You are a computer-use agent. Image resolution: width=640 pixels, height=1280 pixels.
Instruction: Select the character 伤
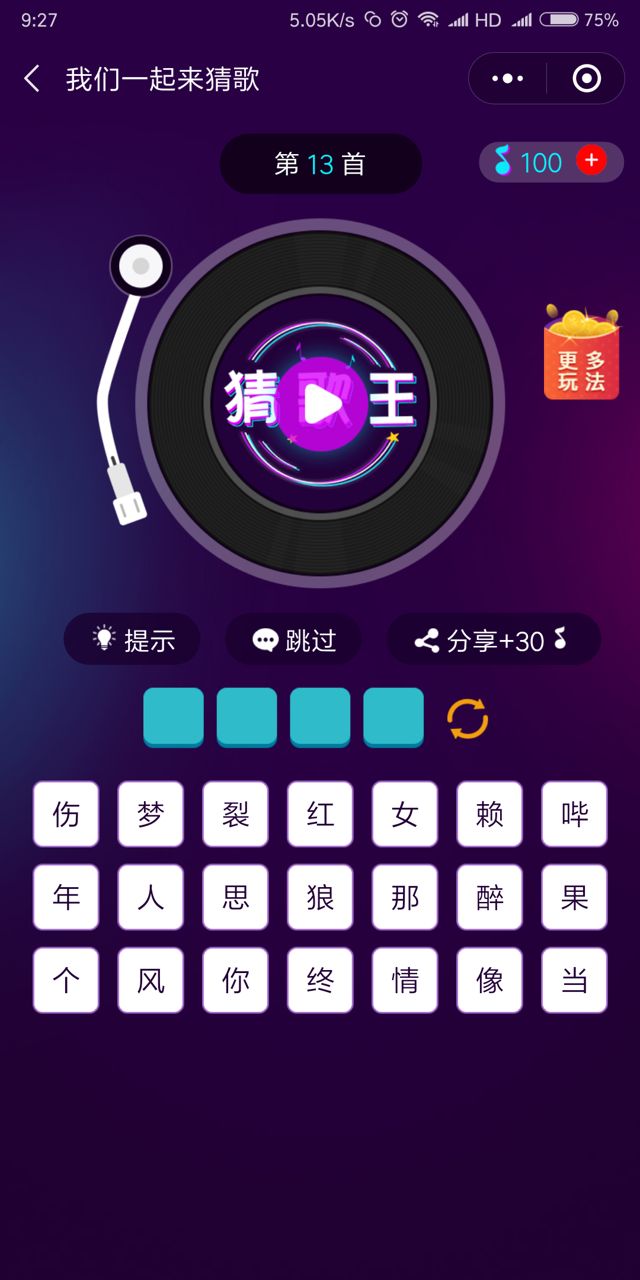[x=66, y=814]
